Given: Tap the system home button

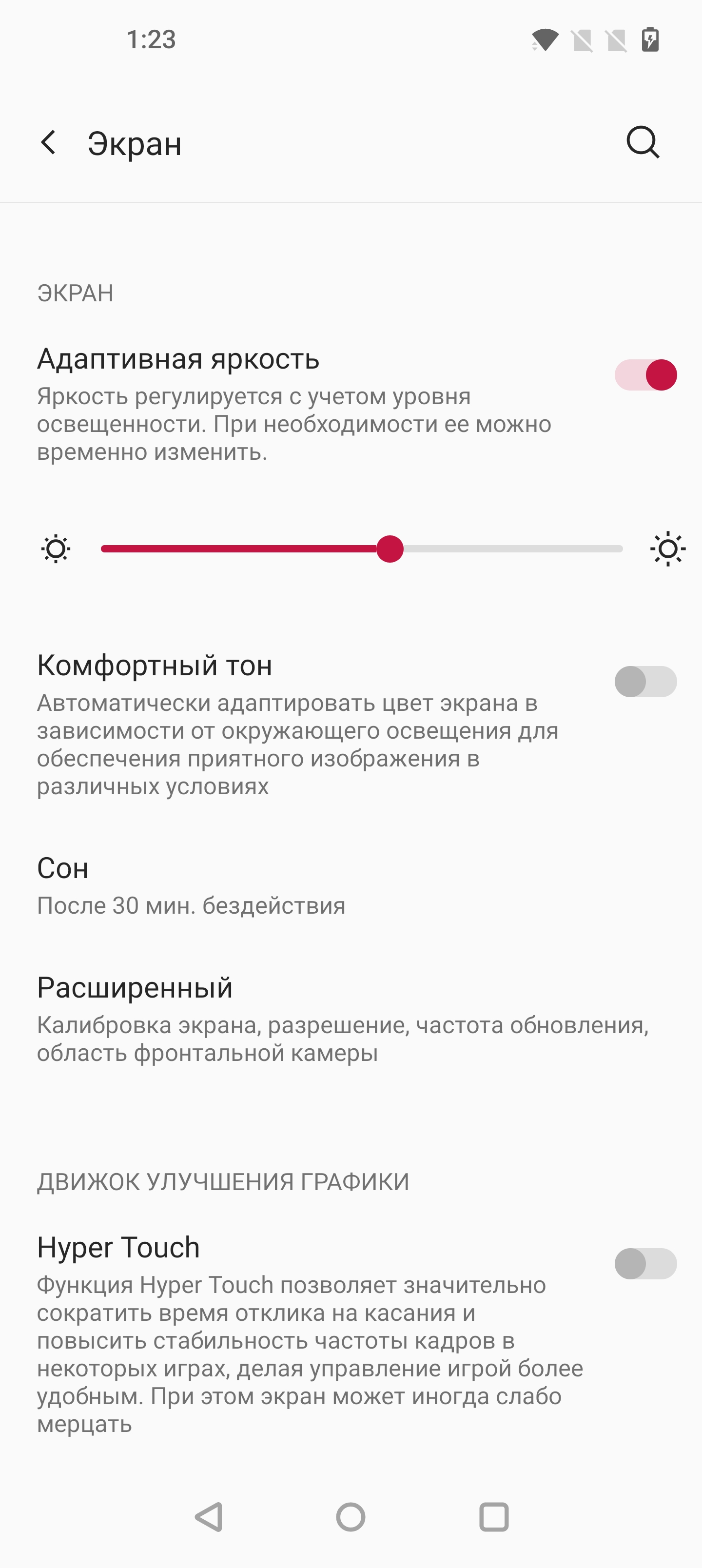Looking at the screenshot, I should pyautogui.click(x=351, y=1517).
